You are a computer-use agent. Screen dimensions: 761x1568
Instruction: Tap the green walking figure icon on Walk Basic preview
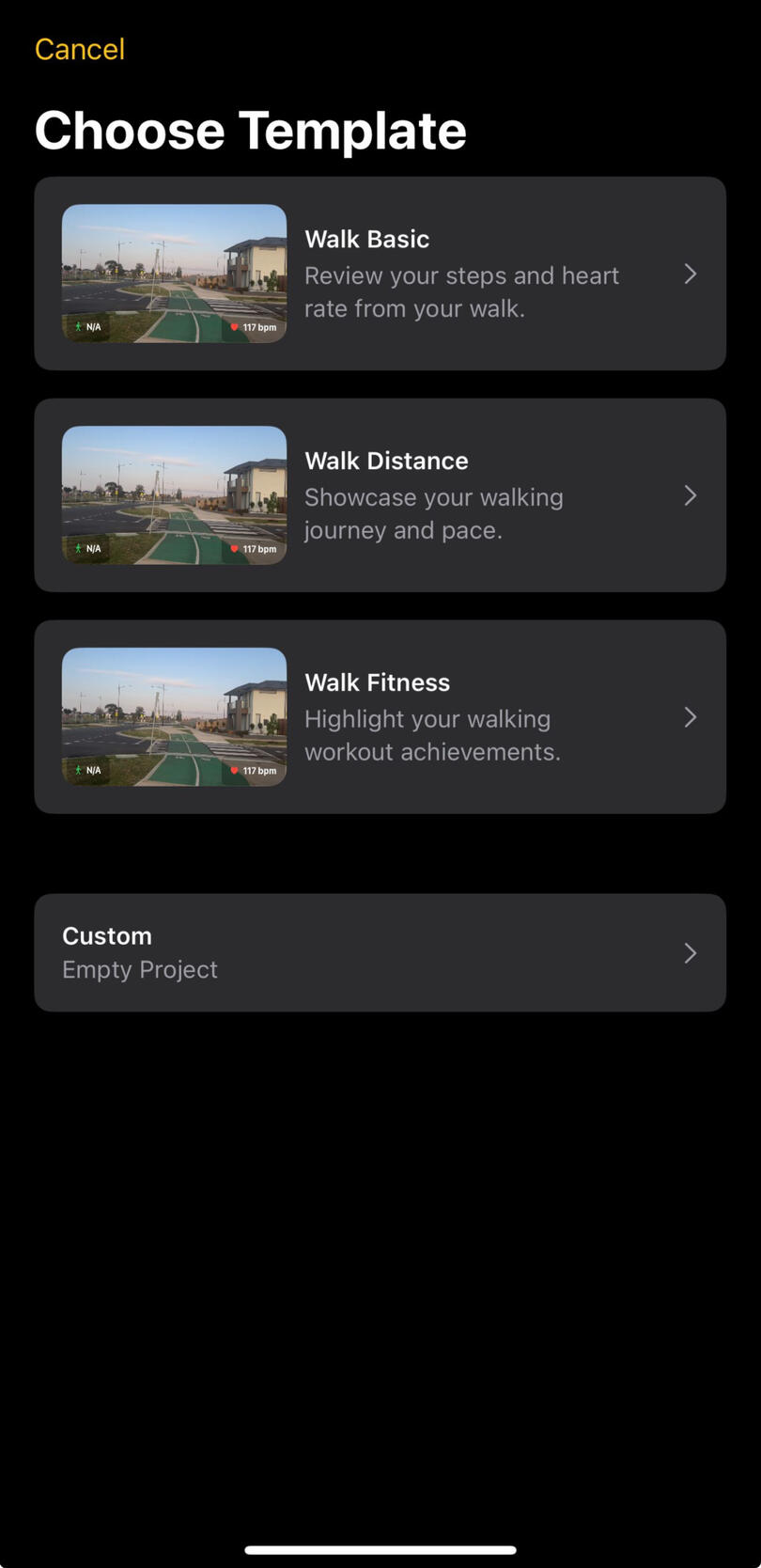(77, 327)
